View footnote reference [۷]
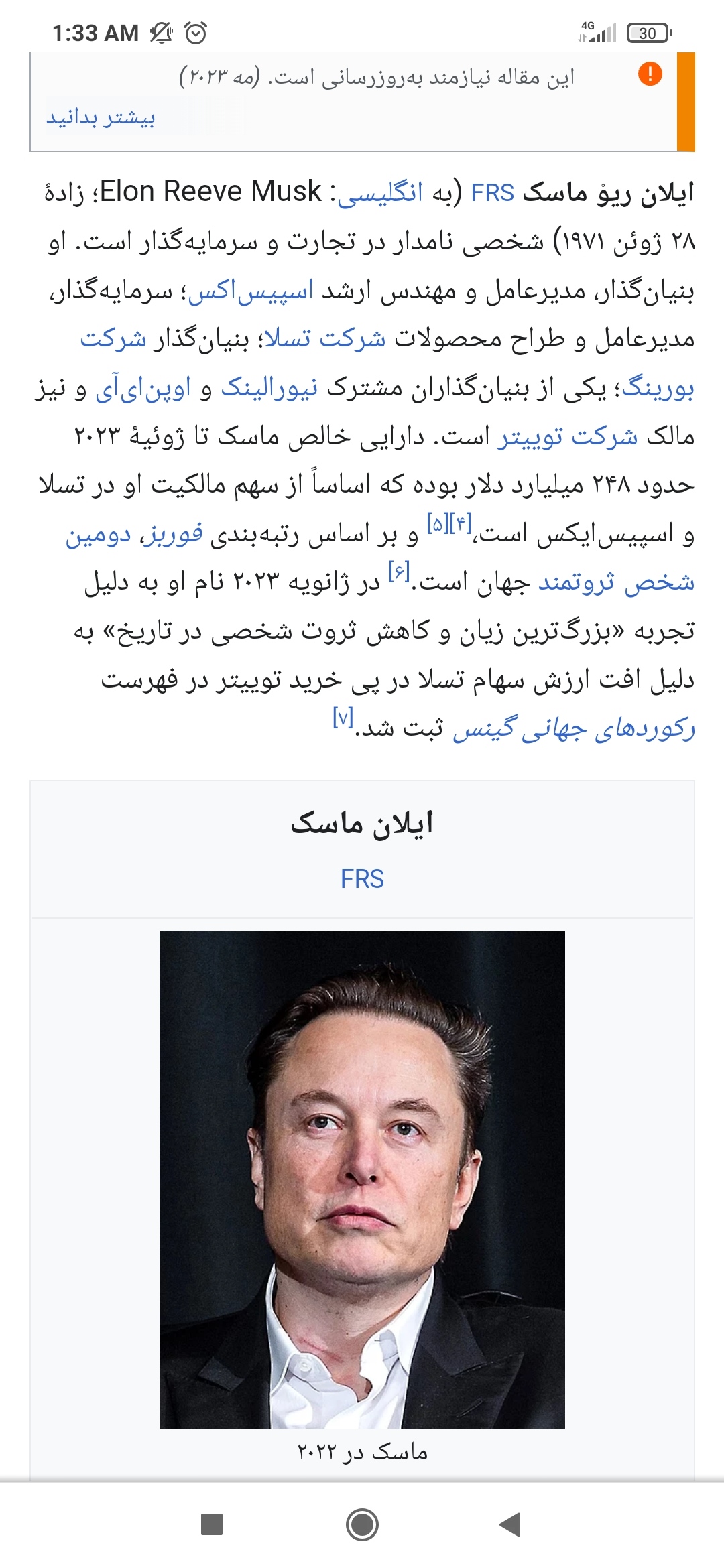 343,718
